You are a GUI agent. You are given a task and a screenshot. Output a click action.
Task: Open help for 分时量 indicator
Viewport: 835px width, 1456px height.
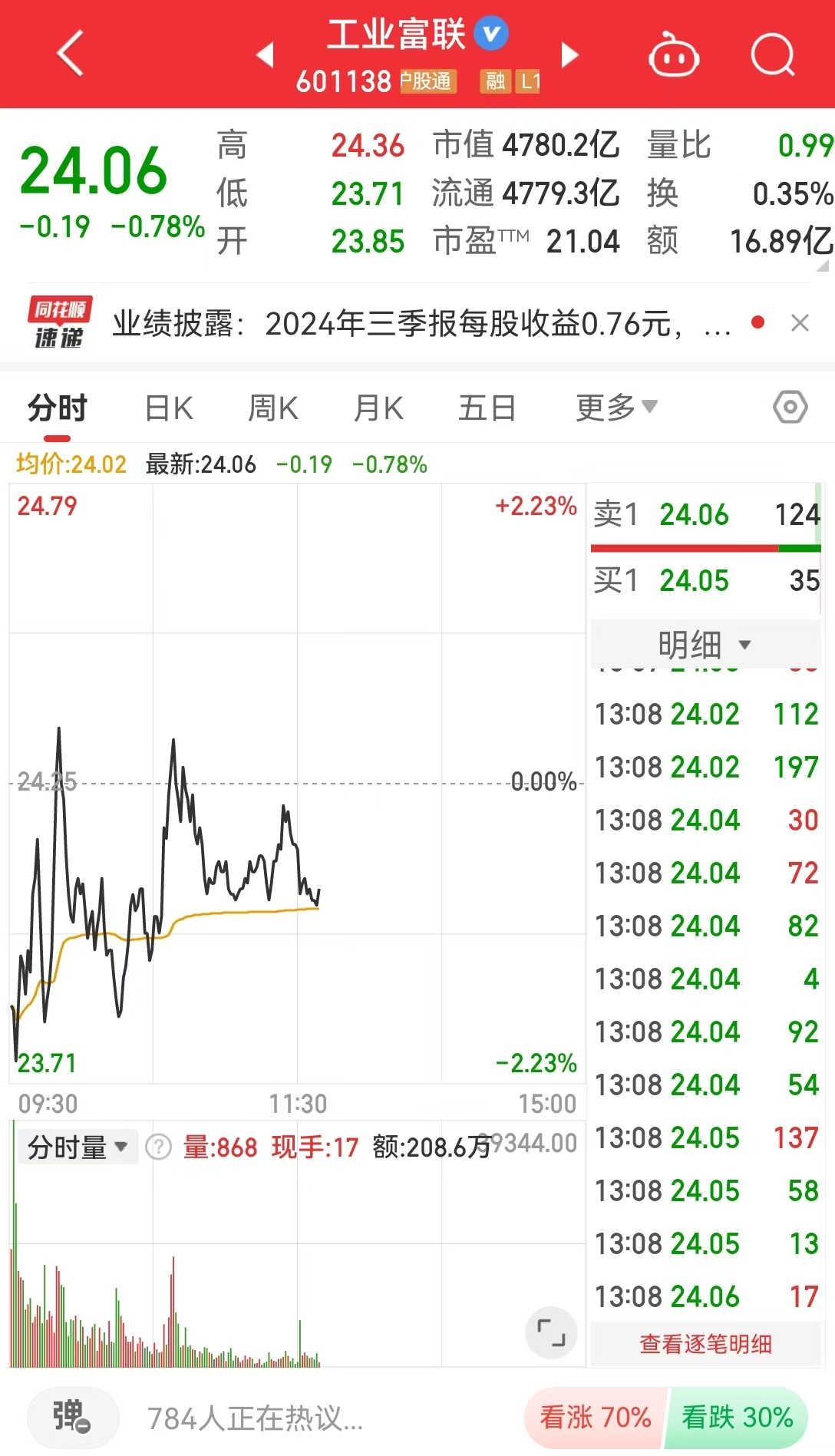(x=158, y=1147)
